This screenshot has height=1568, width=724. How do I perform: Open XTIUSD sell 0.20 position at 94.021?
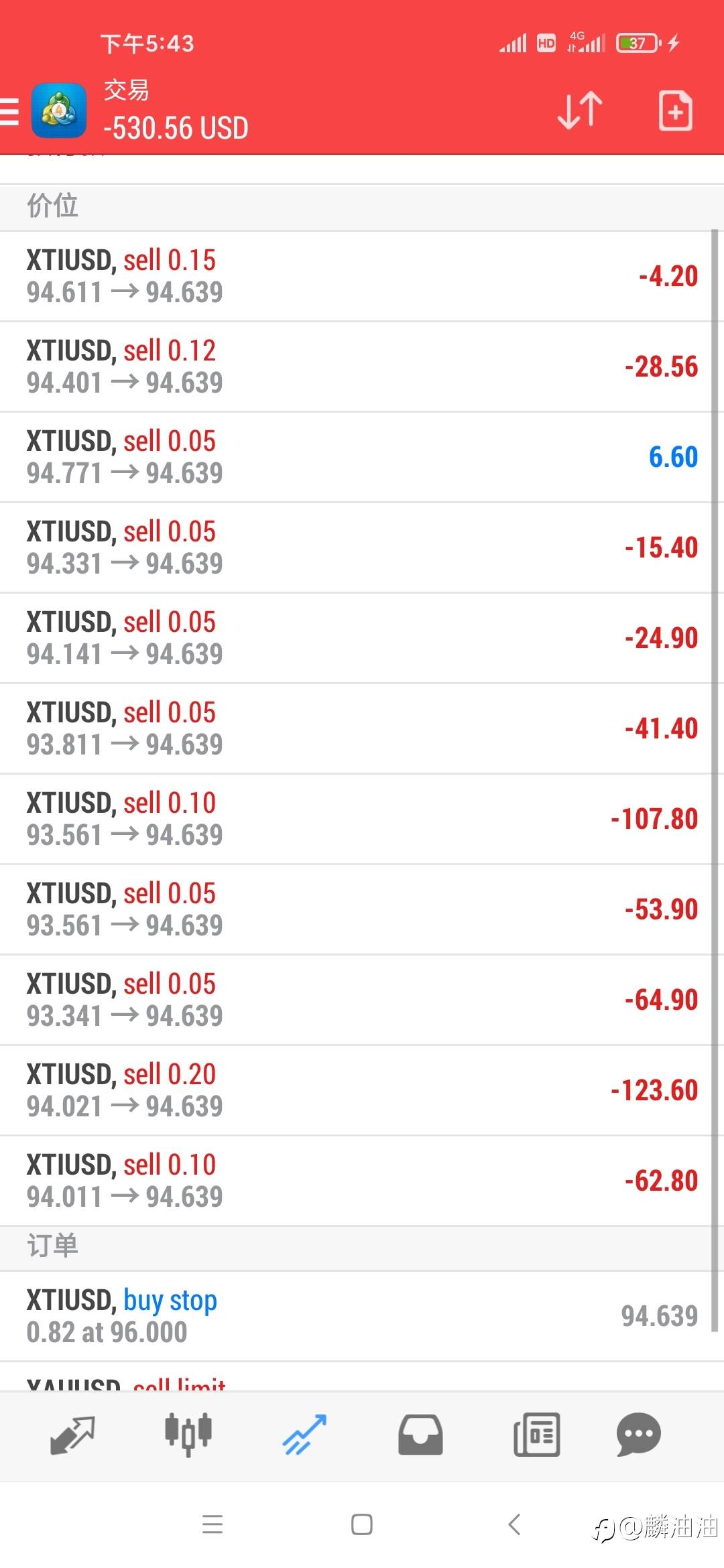pyautogui.click(x=355, y=1090)
